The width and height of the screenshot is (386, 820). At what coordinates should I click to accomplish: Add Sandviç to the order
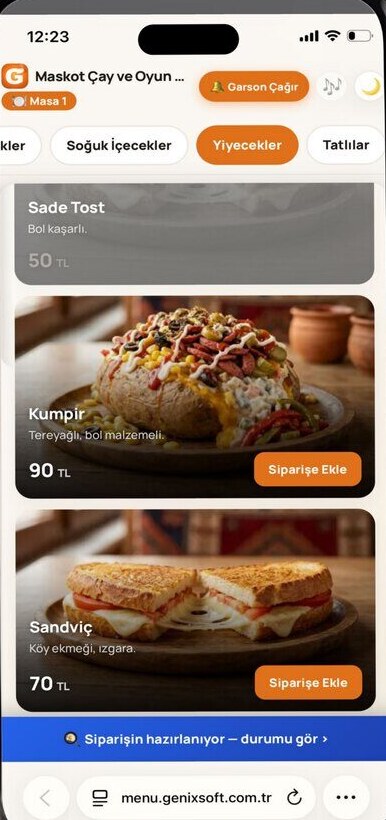pyautogui.click(x=308, y=682)
